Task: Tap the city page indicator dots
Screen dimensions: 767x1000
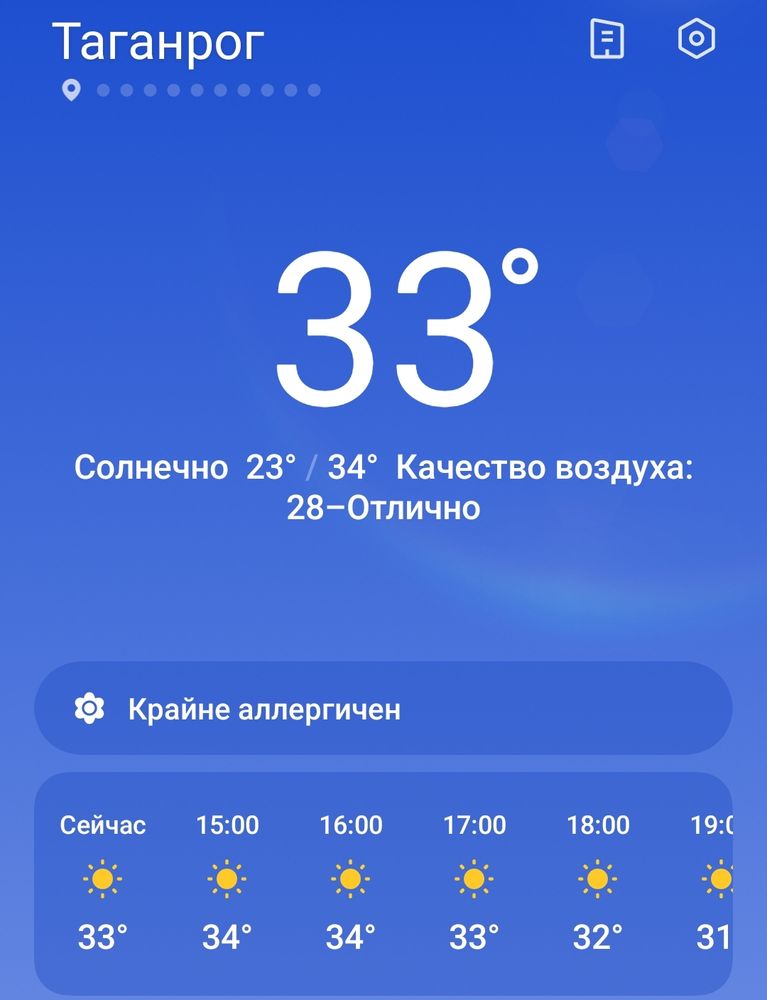Action: pos(191,91)
